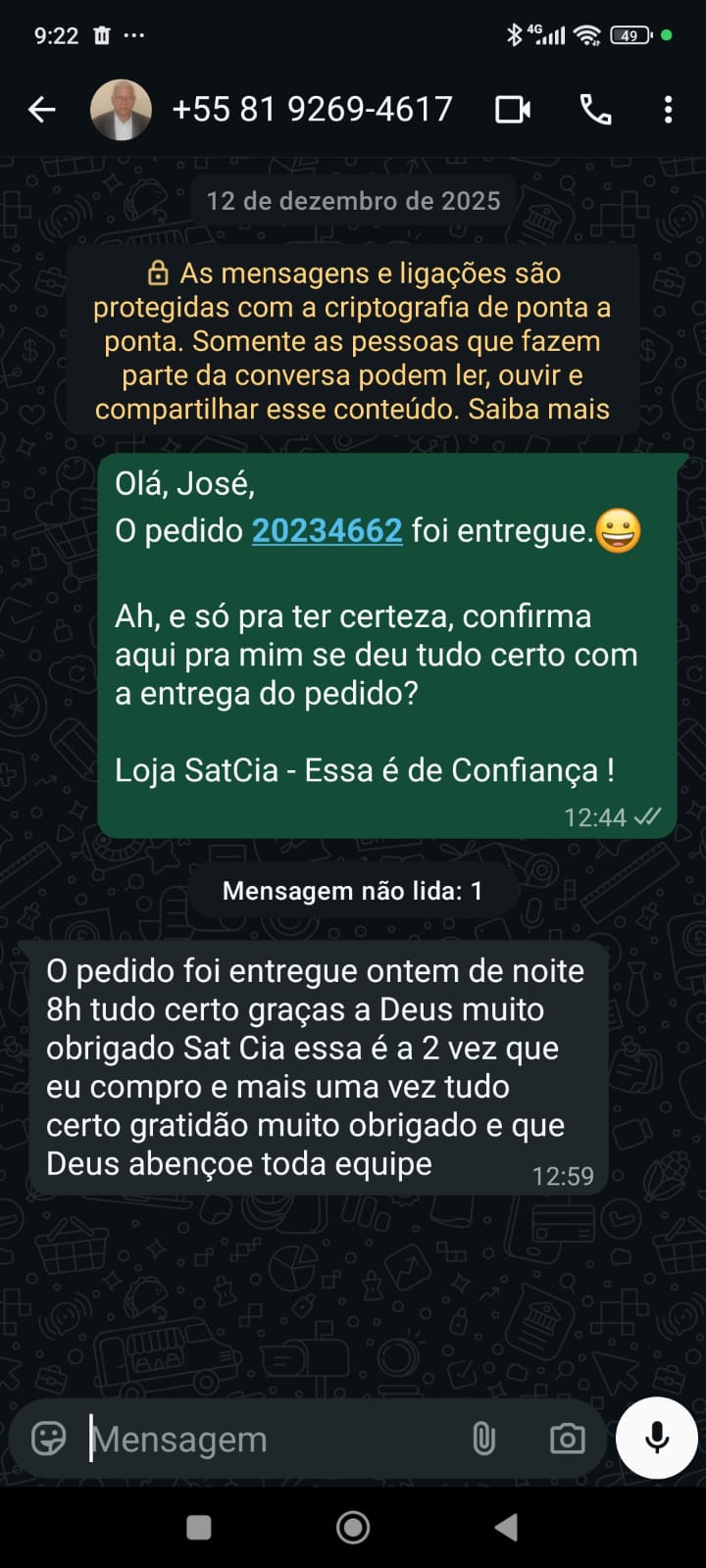Open order link 20234662
This screenshot has height=1568, width=706.
327,530
